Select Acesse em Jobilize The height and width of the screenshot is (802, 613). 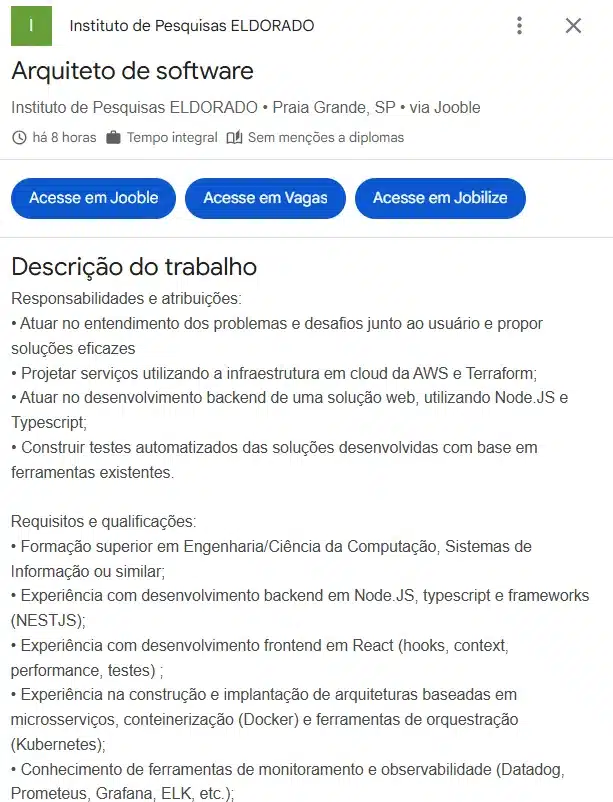[x=440, y=198]
